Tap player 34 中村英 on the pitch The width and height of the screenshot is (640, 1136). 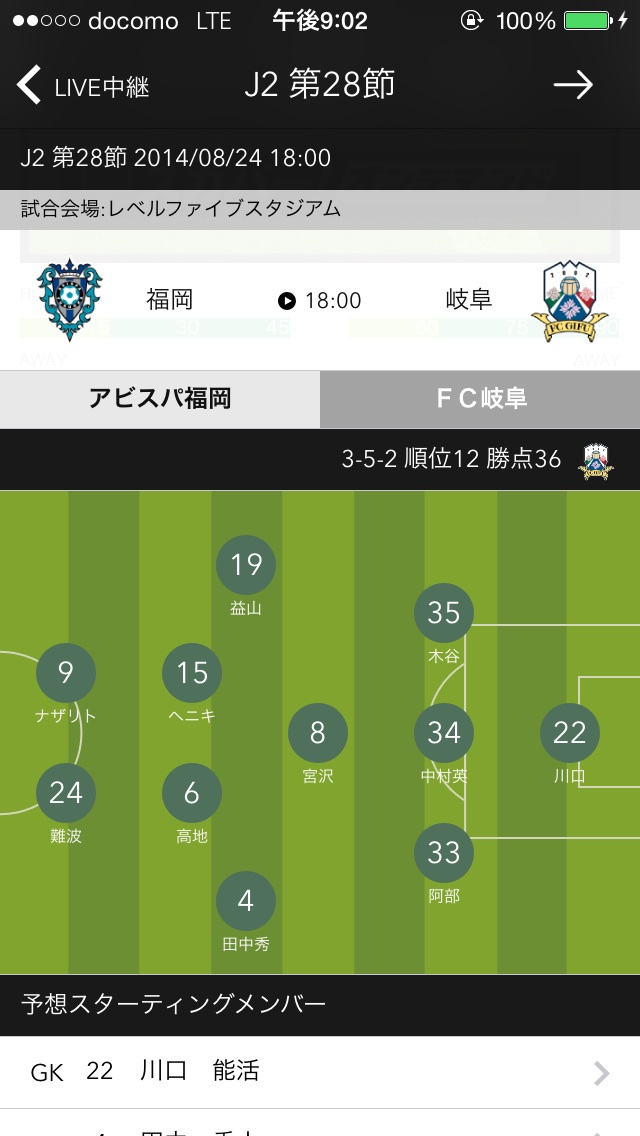click(x=444, y=743)
